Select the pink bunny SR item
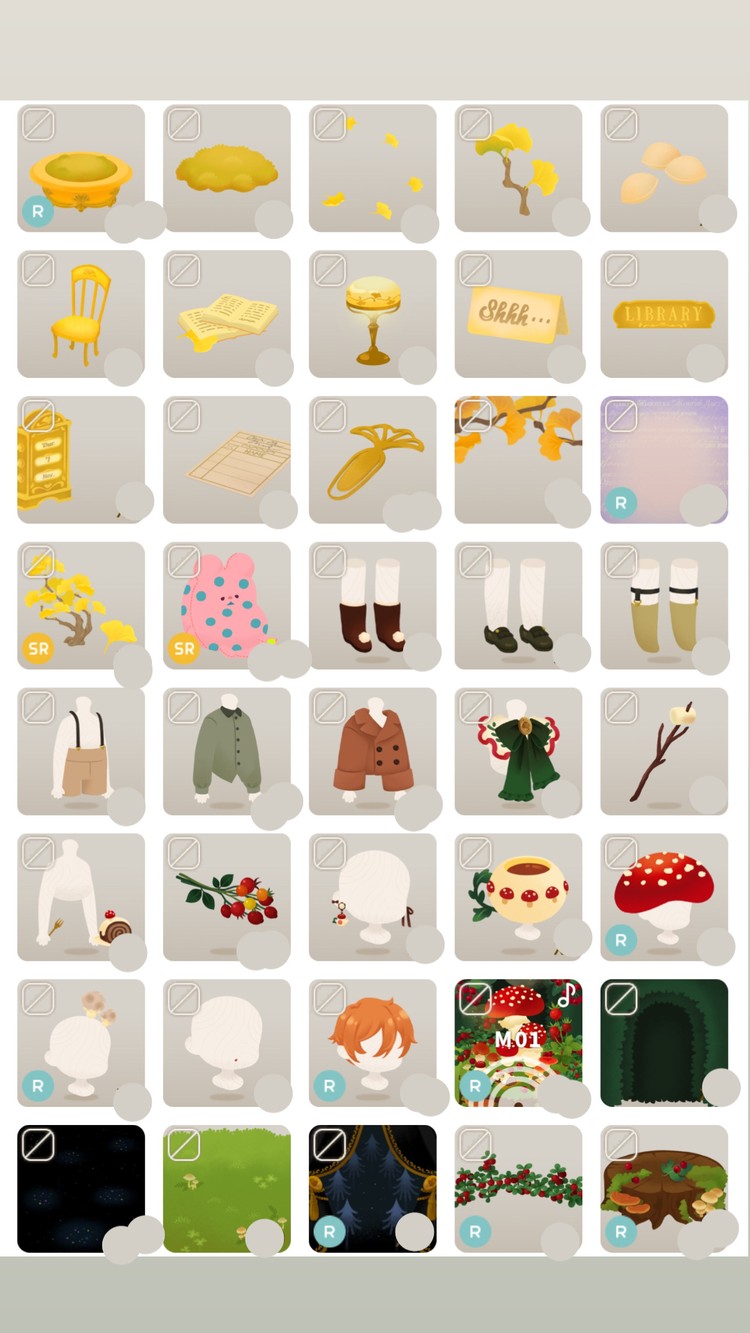 pos(227,605)
